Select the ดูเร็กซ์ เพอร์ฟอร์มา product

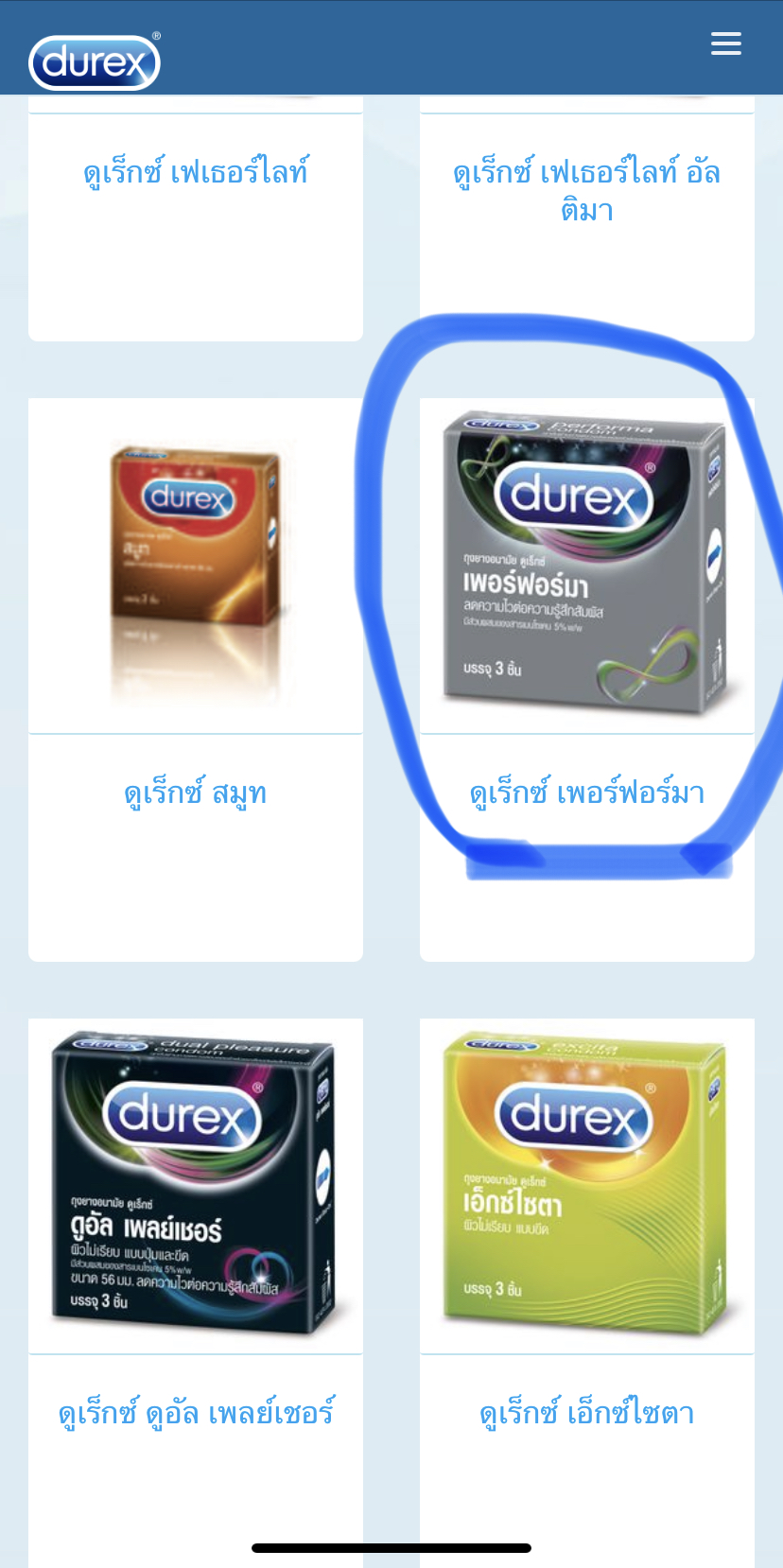[586, 793]
